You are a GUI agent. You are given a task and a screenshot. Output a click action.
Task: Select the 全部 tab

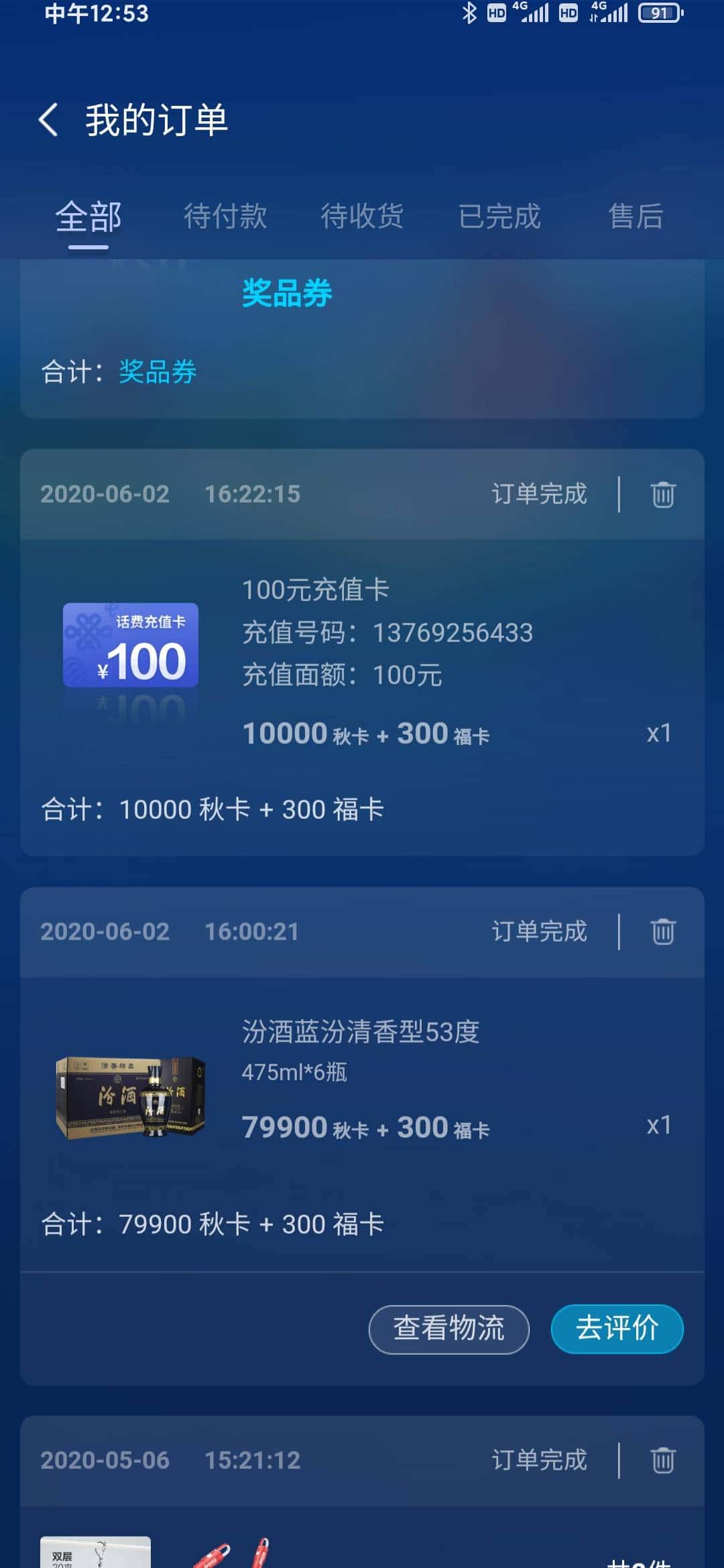point(88,216)
